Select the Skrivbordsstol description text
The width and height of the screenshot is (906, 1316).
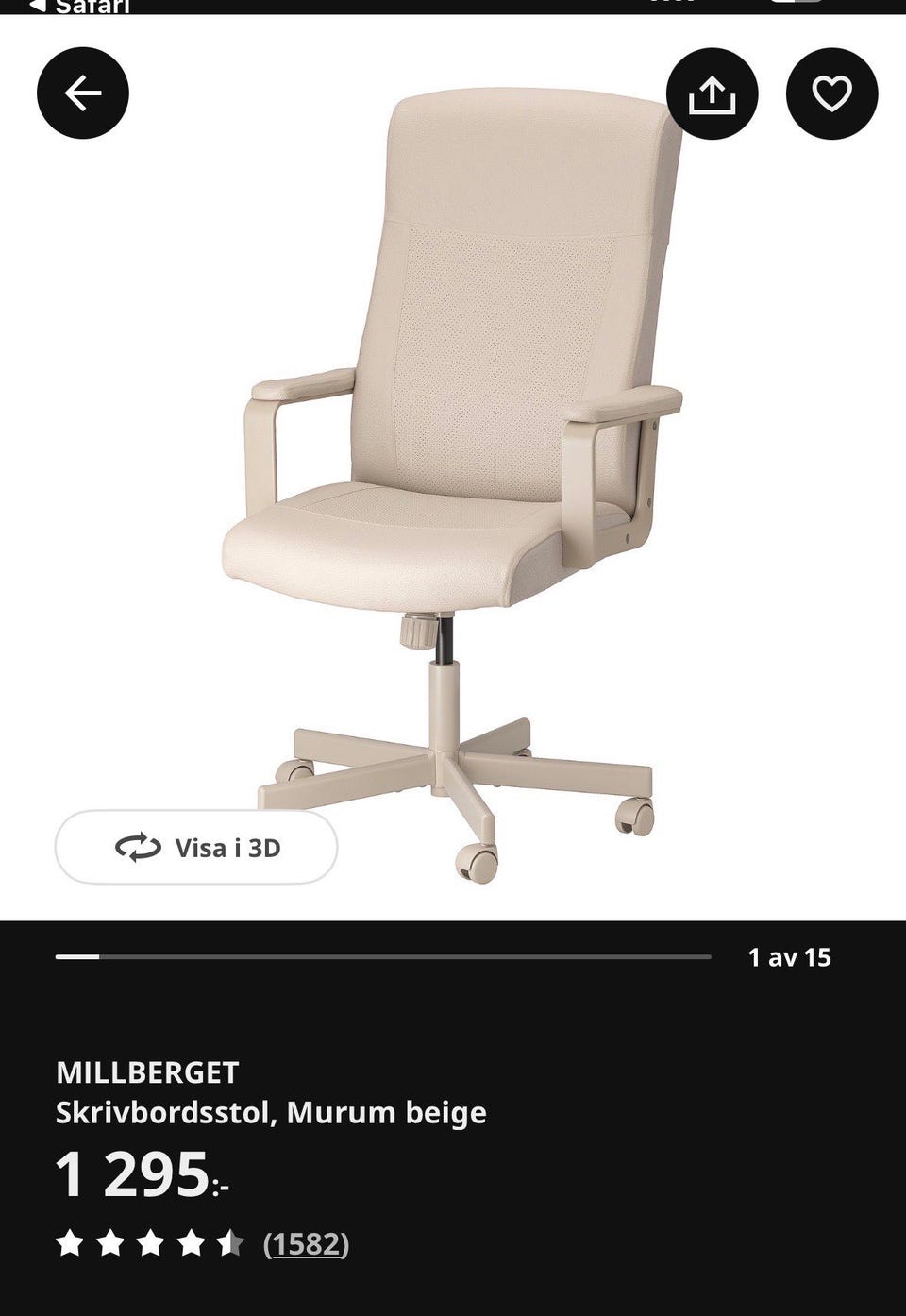(271, 1112)
